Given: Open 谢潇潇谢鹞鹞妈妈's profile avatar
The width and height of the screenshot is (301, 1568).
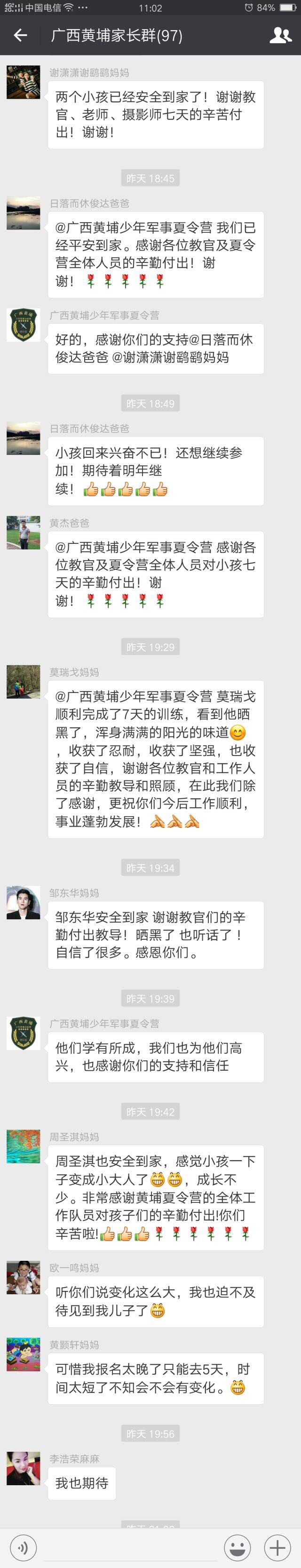Looking at the screenshot, I should click(23, 82).
